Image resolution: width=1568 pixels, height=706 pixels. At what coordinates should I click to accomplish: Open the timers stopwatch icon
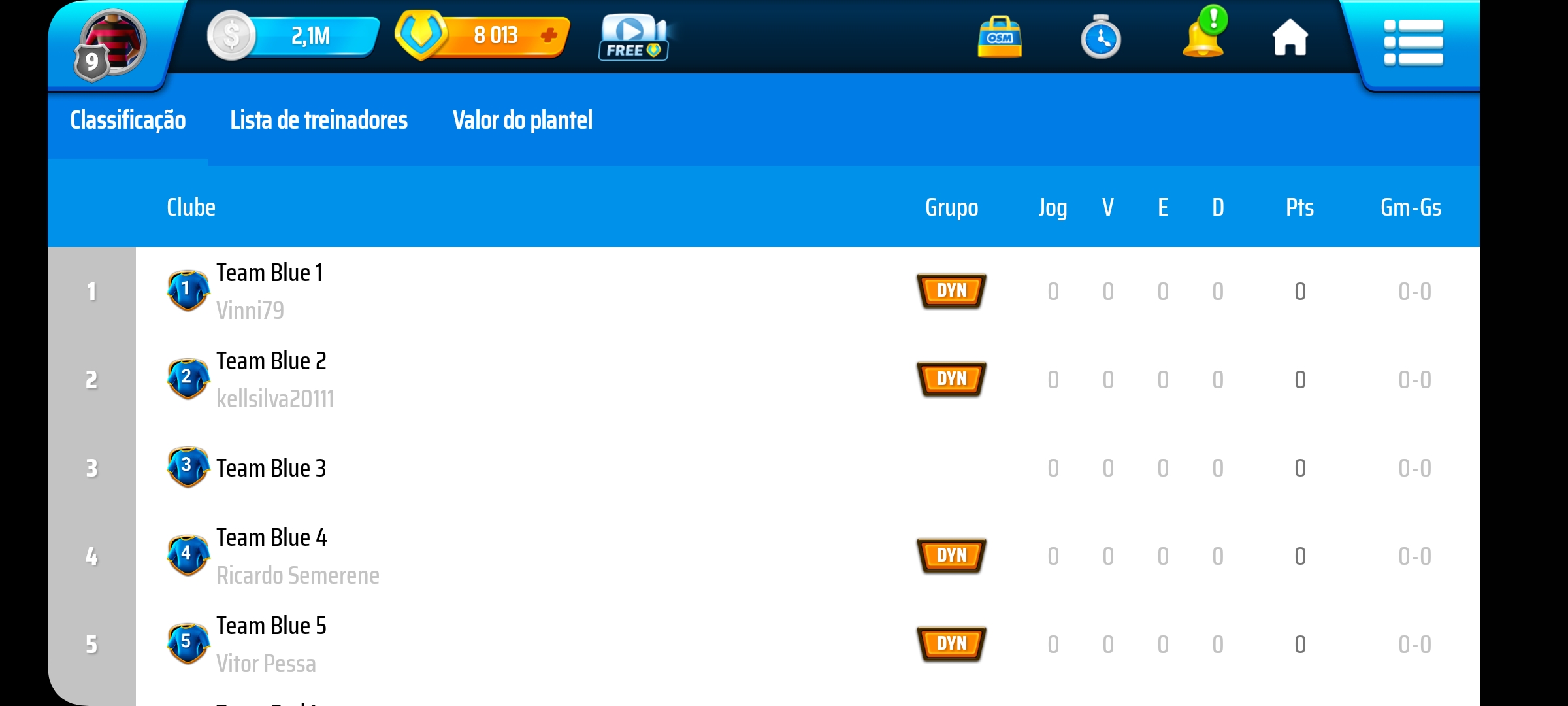click(1100, 37)
